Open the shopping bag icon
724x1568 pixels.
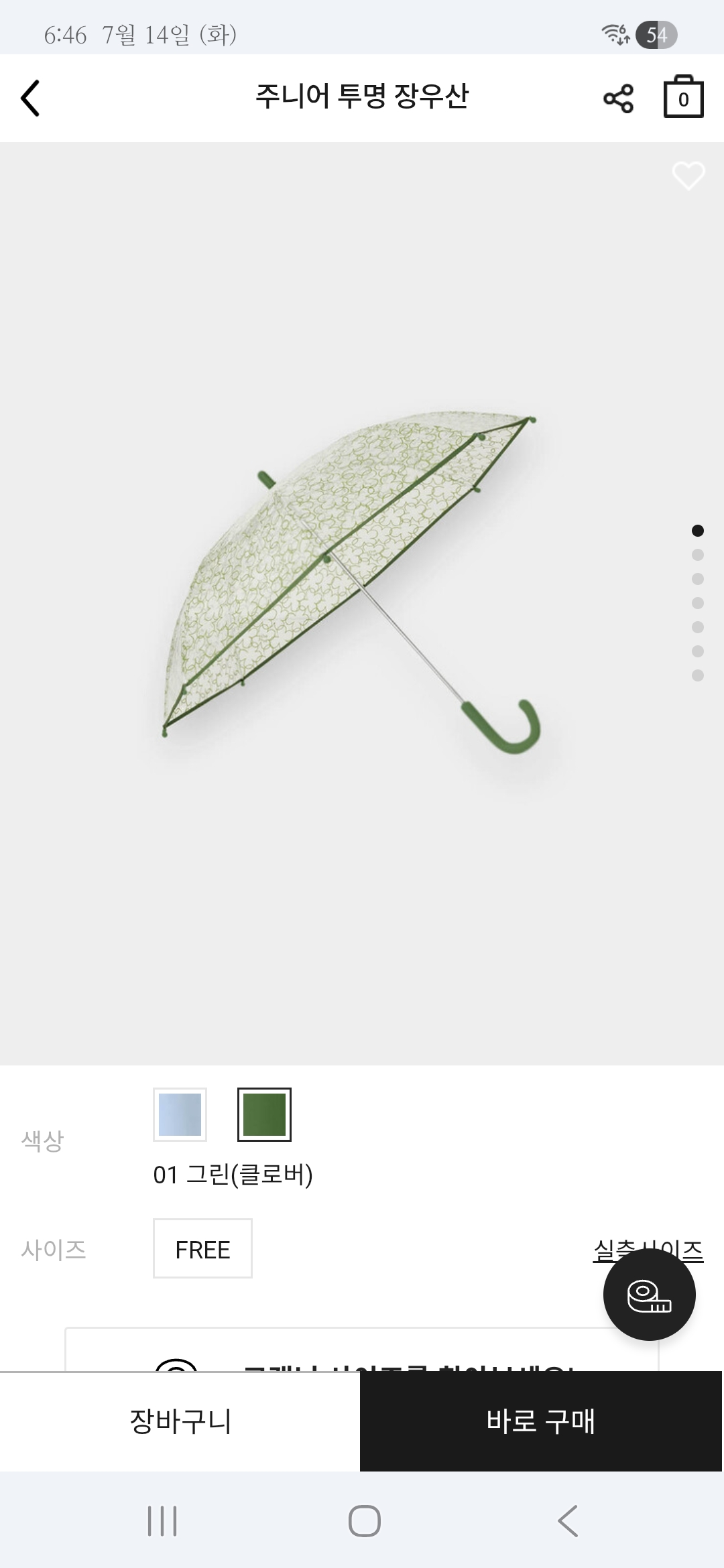click(683, 96)
